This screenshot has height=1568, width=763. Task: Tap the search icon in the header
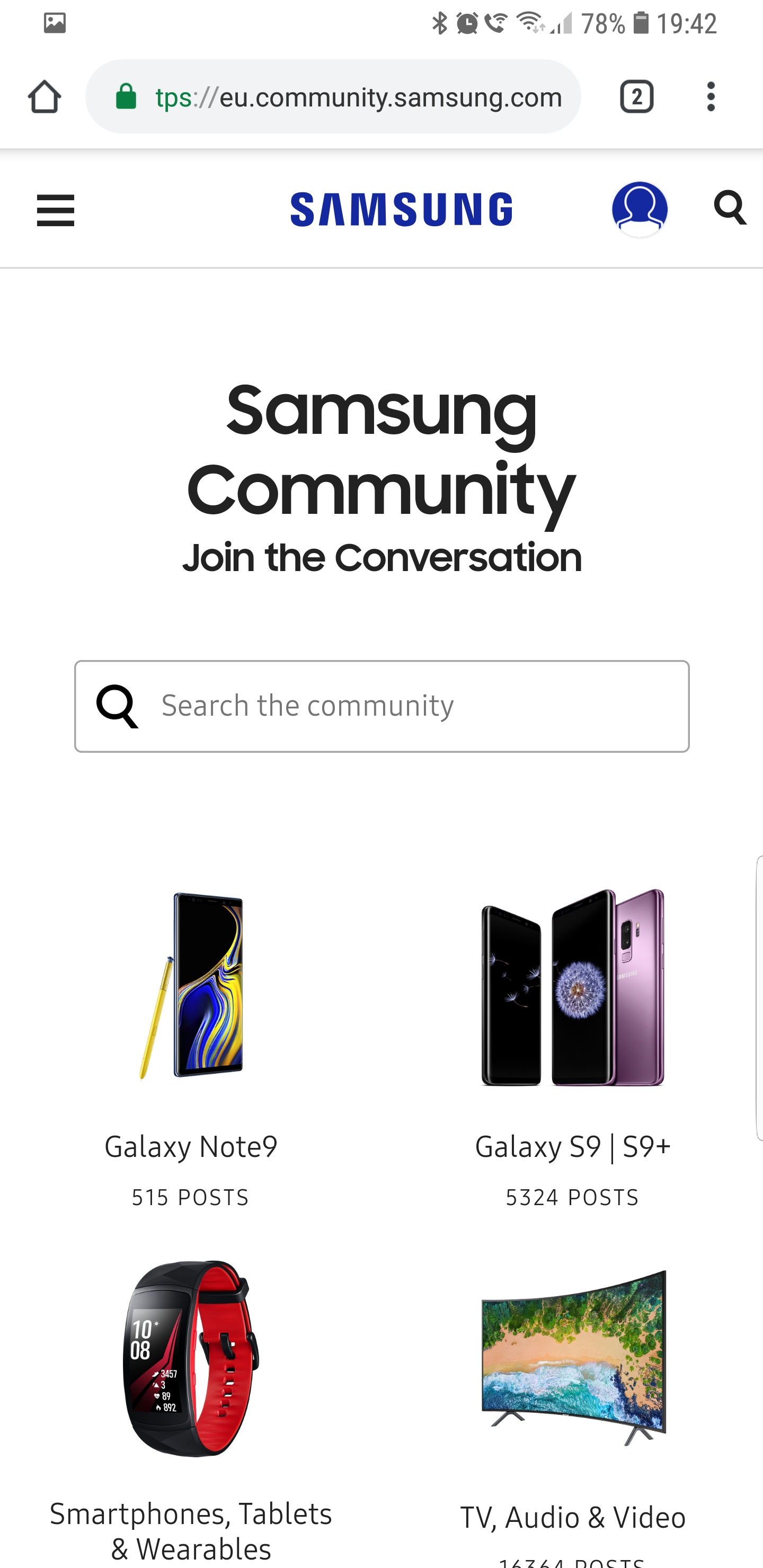[x=730, y=209]
